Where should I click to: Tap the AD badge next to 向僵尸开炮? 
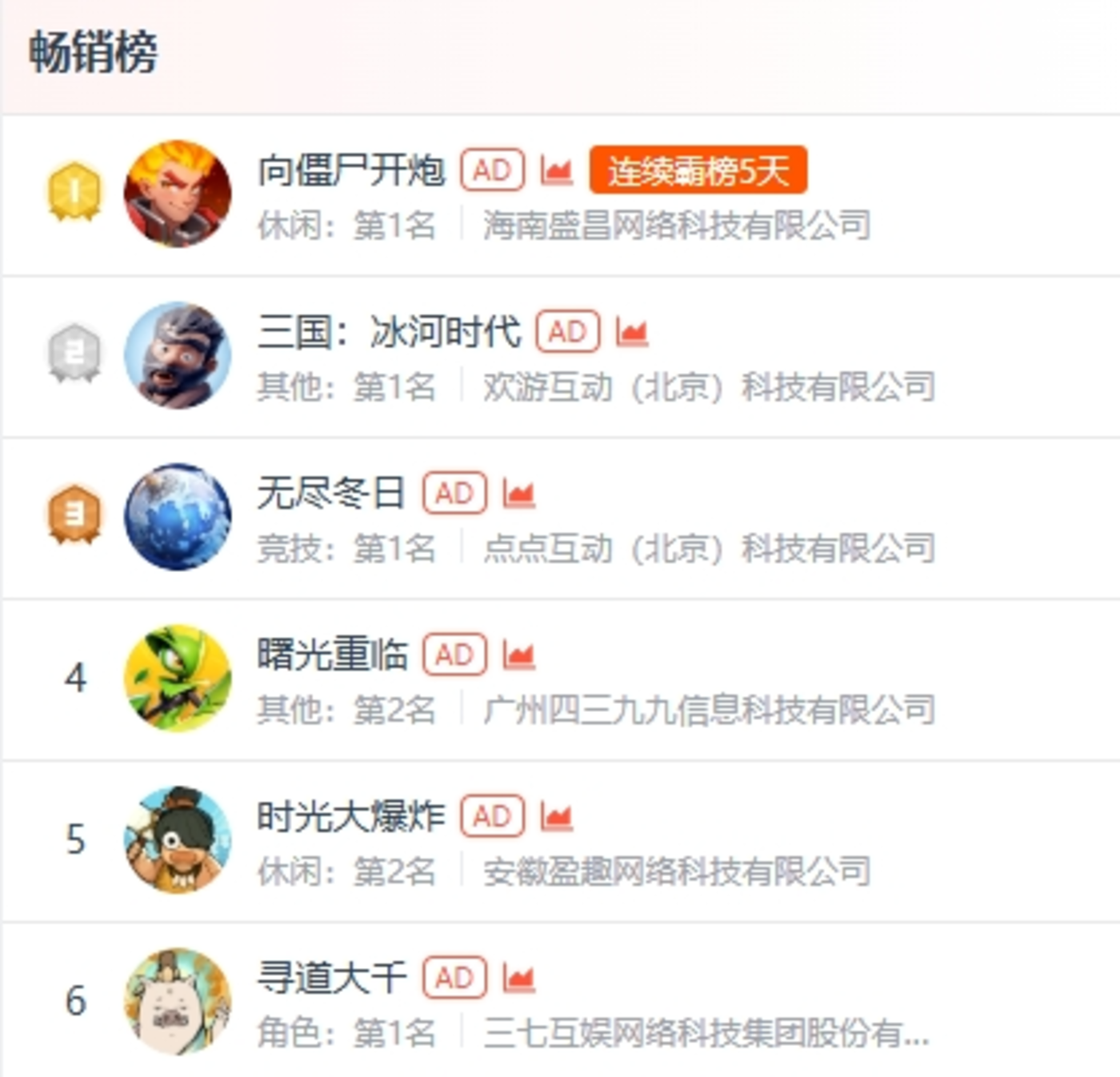click(x=492, y=170)
